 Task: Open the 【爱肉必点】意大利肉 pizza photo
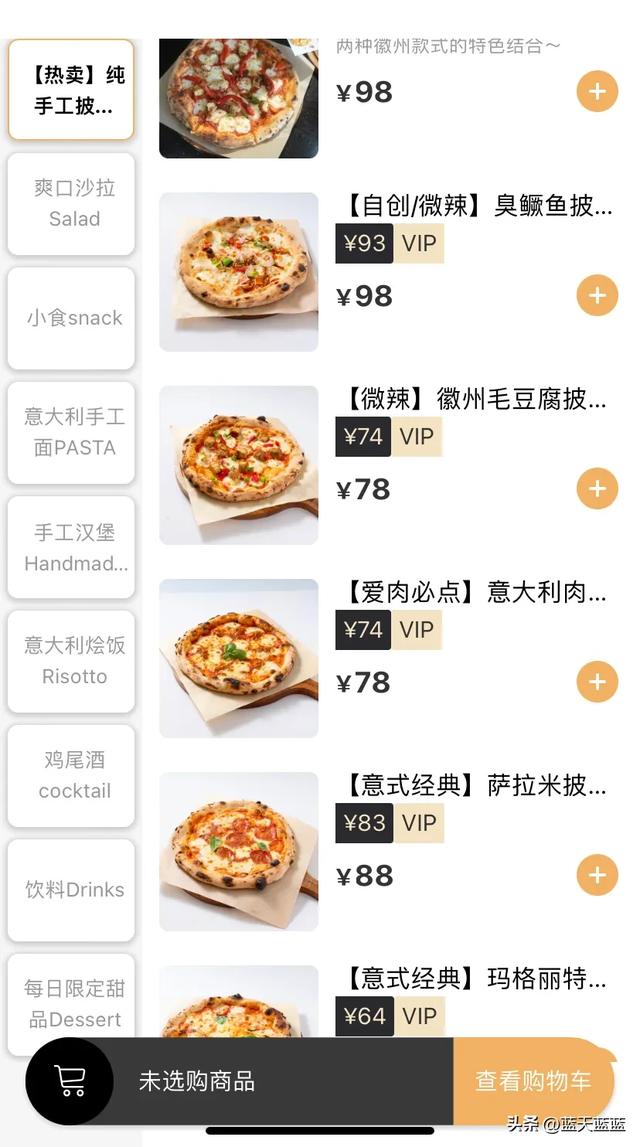(239, 658)
